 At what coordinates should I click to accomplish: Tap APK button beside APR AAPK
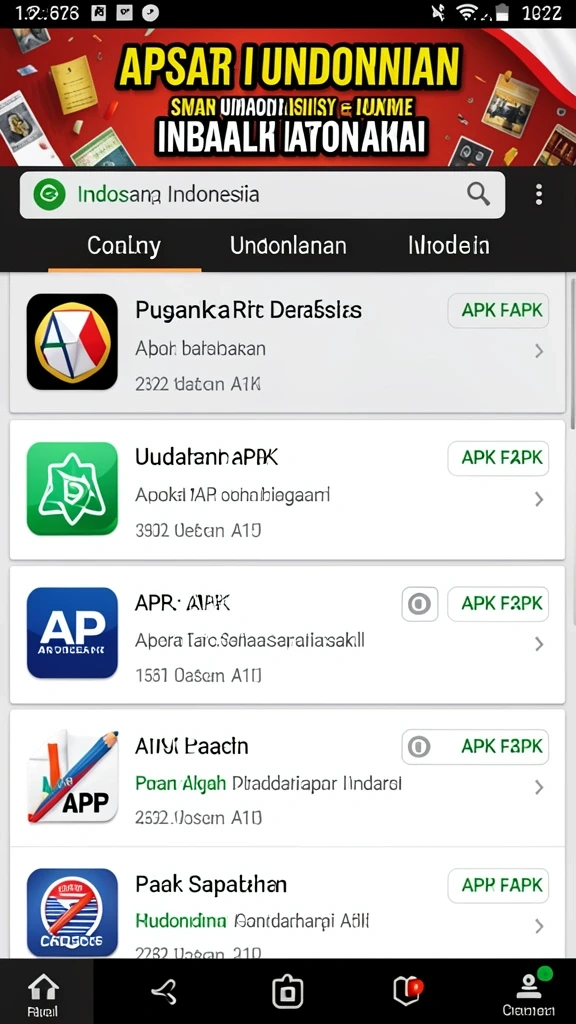coord(498,604)
